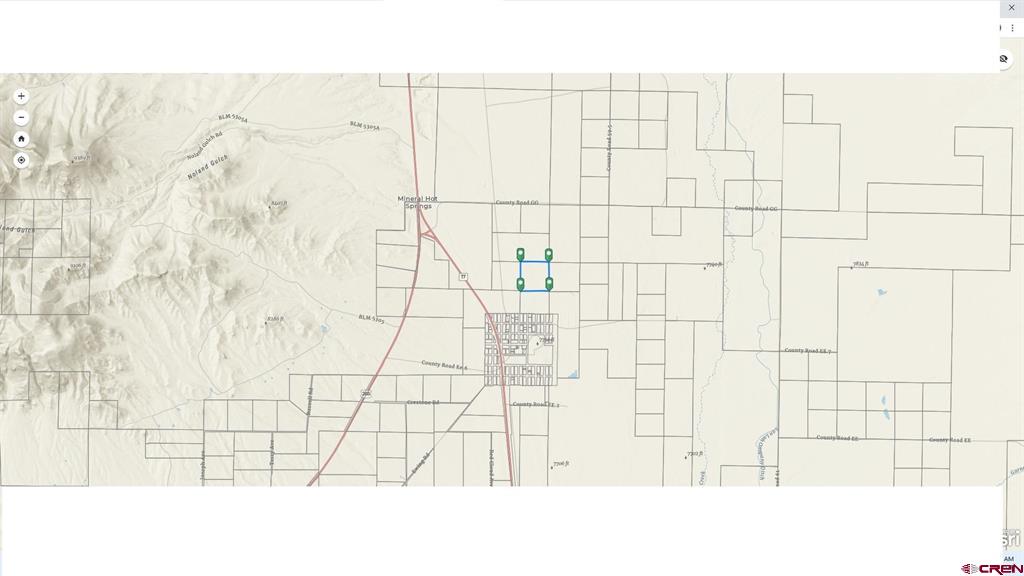Zoom out of the map

point(21,118)
